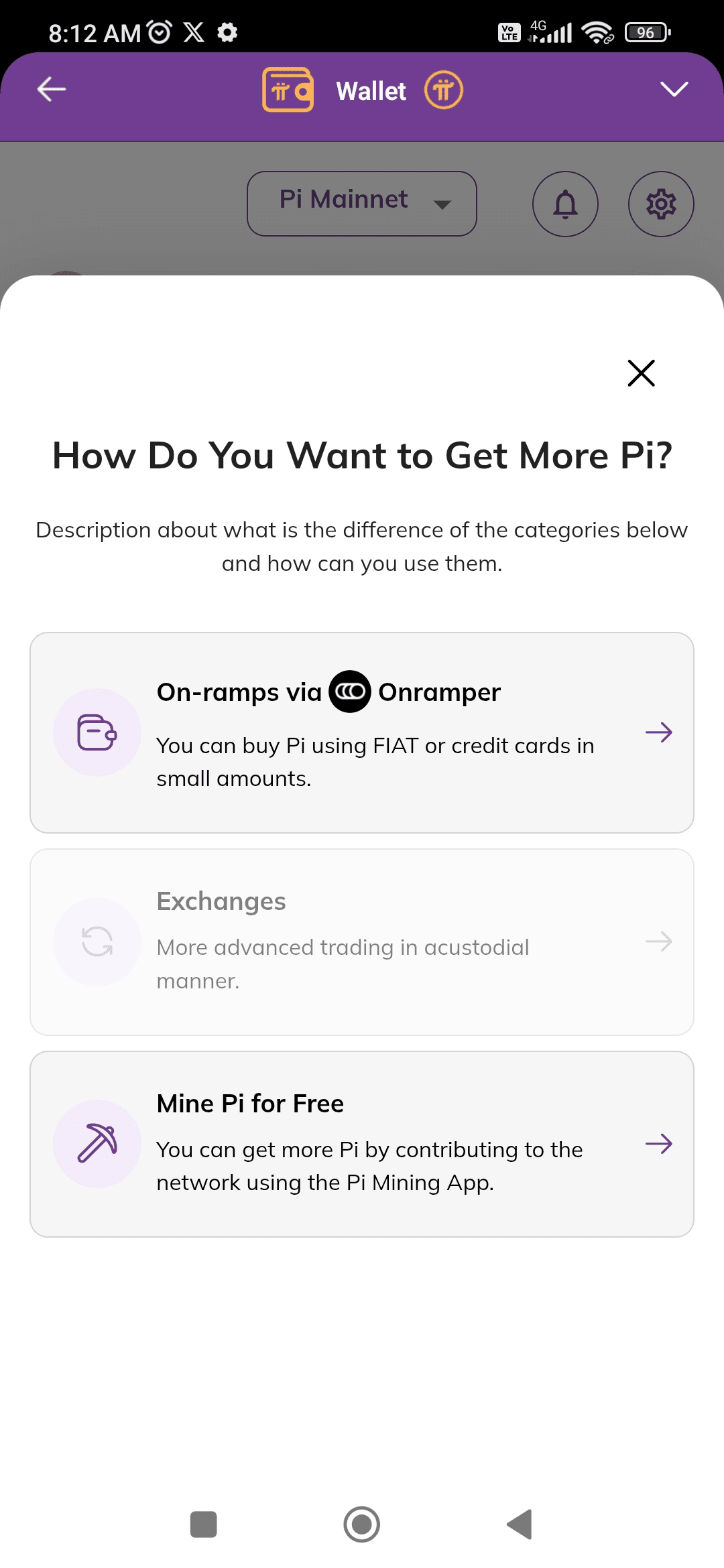
Task: Open wallet settings gear
Action: 660,204
